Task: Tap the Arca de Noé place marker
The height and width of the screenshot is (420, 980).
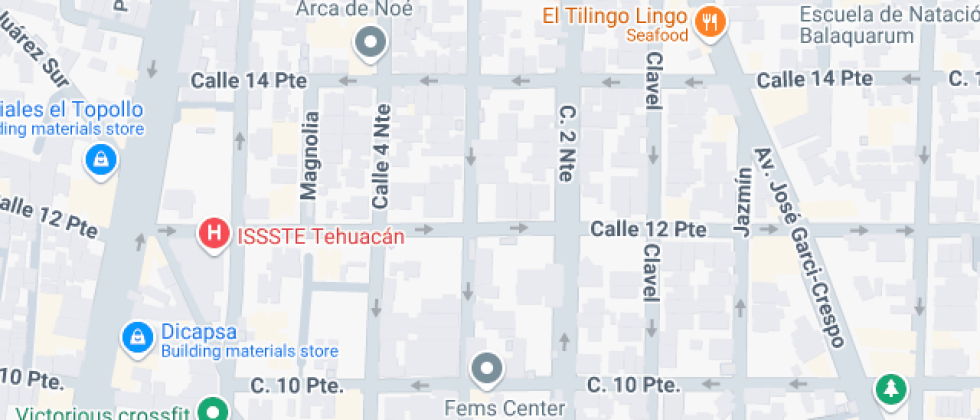Action: coord(372,42)
